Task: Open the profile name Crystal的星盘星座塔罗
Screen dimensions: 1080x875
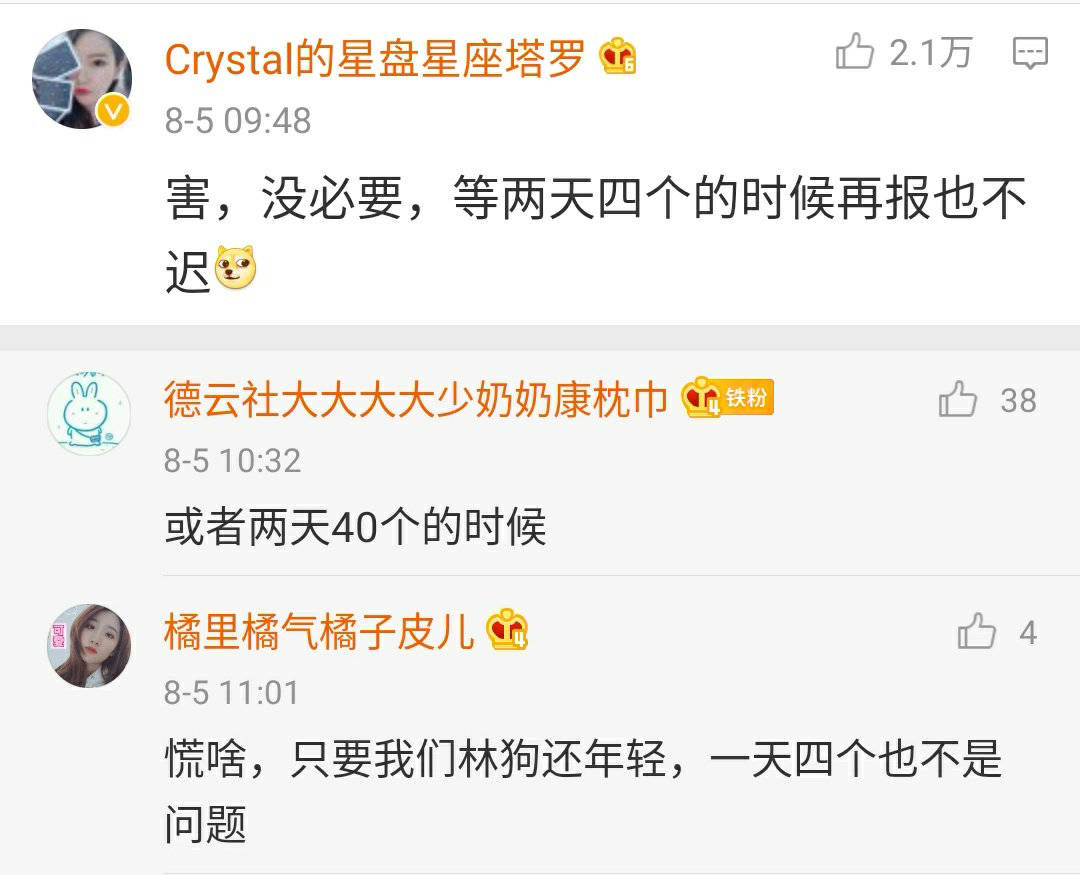Action: (375, 59)
